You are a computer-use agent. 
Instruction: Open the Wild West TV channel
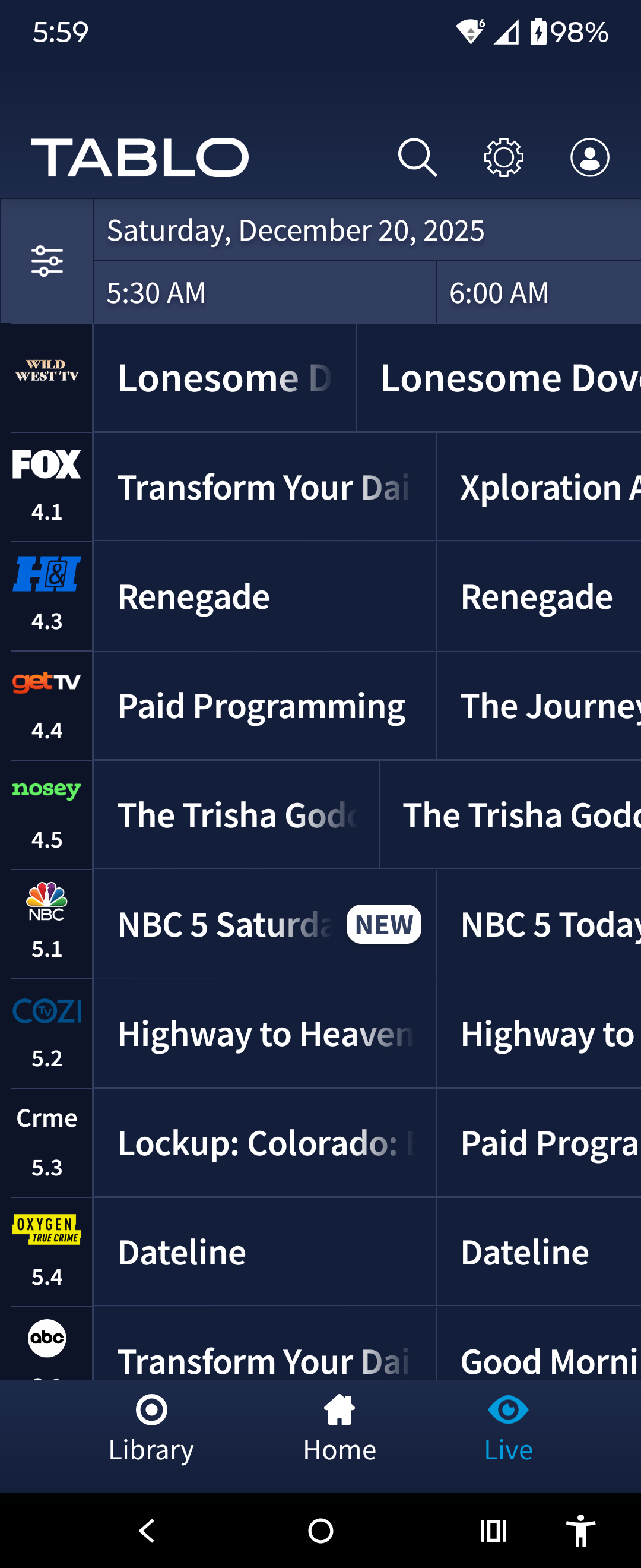coord(47,377)
